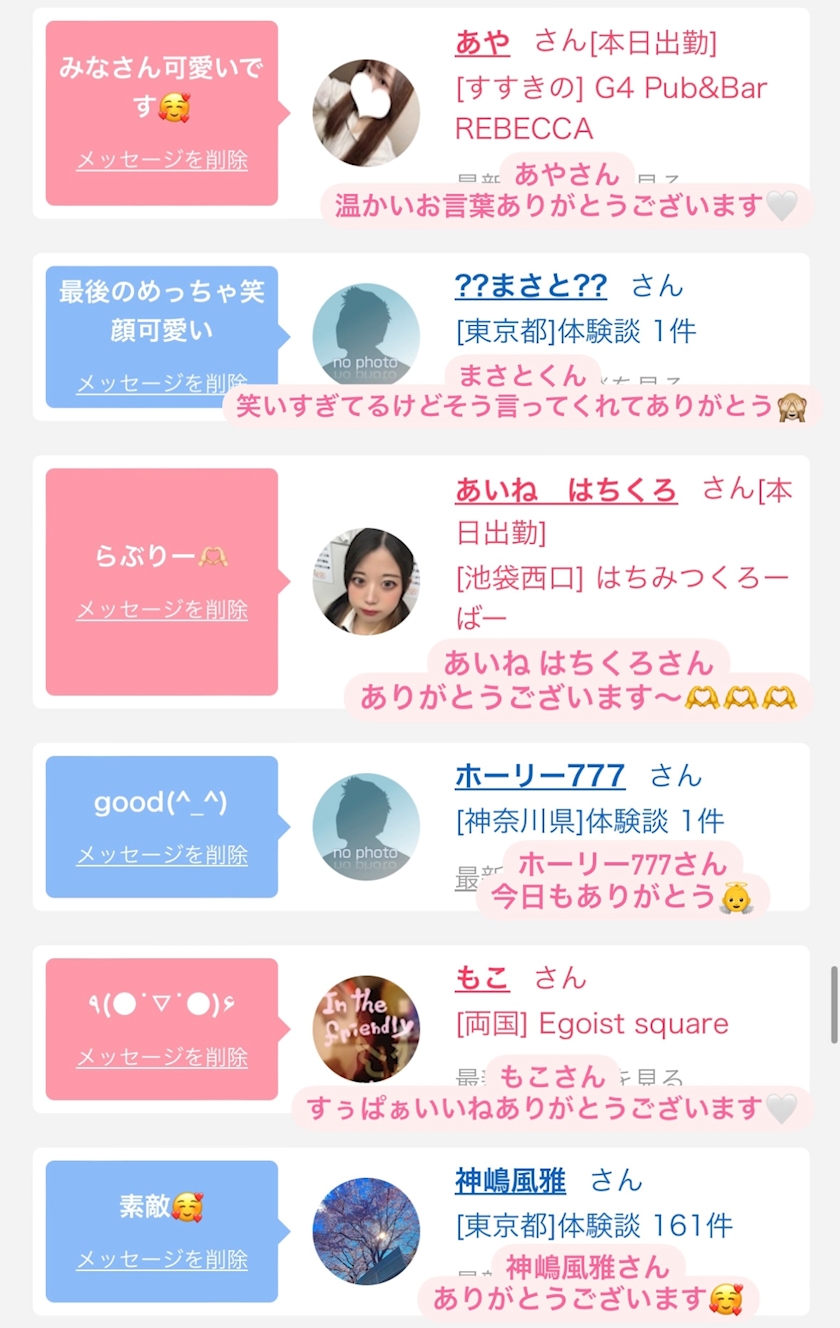Tap 神嶋風雅's cherry blossom avatar
Image resolution: width=840 pixels, height=1328 pixels.
[x=366, y=1231]
